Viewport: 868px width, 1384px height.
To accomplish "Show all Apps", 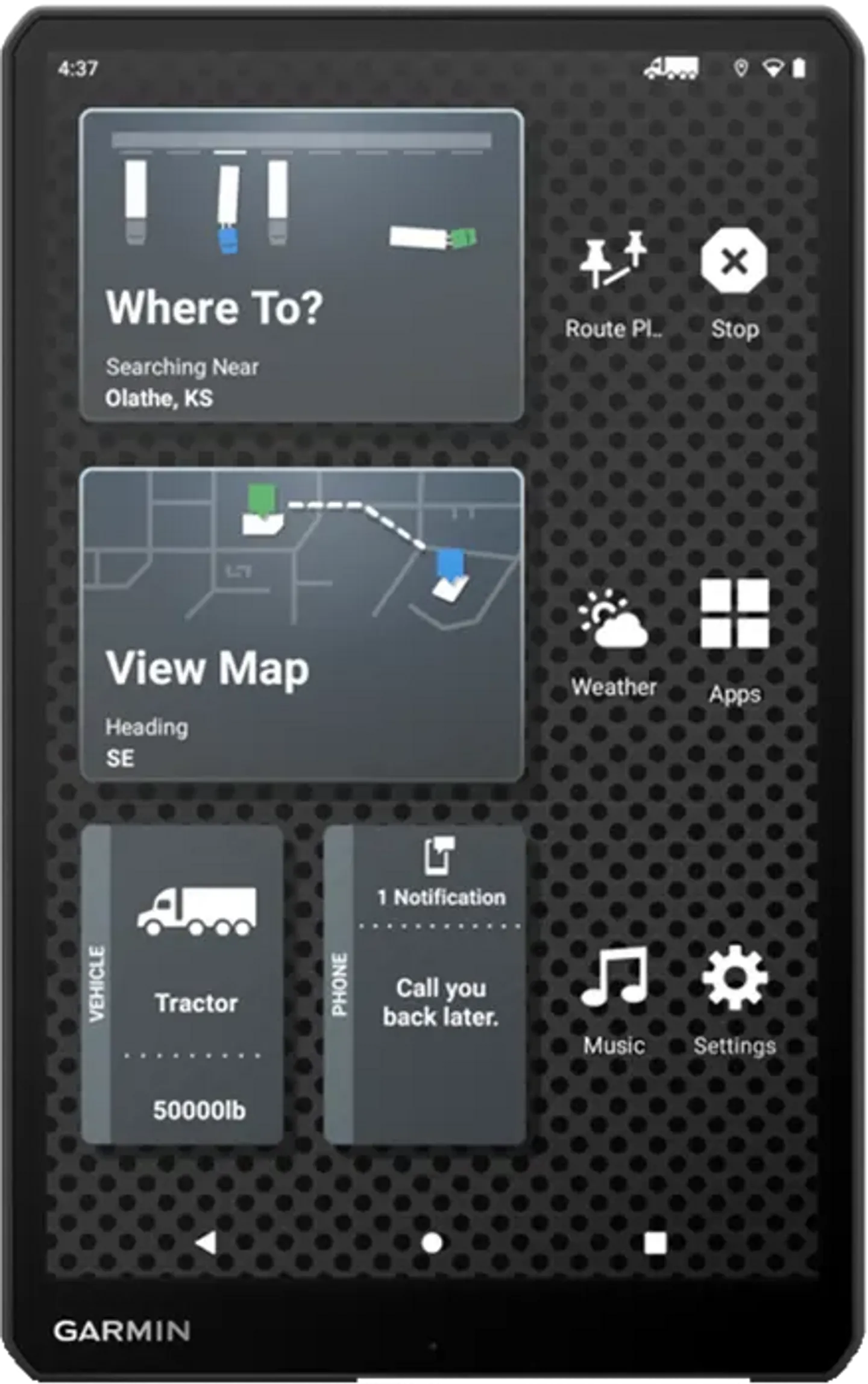I will point(734,640).
